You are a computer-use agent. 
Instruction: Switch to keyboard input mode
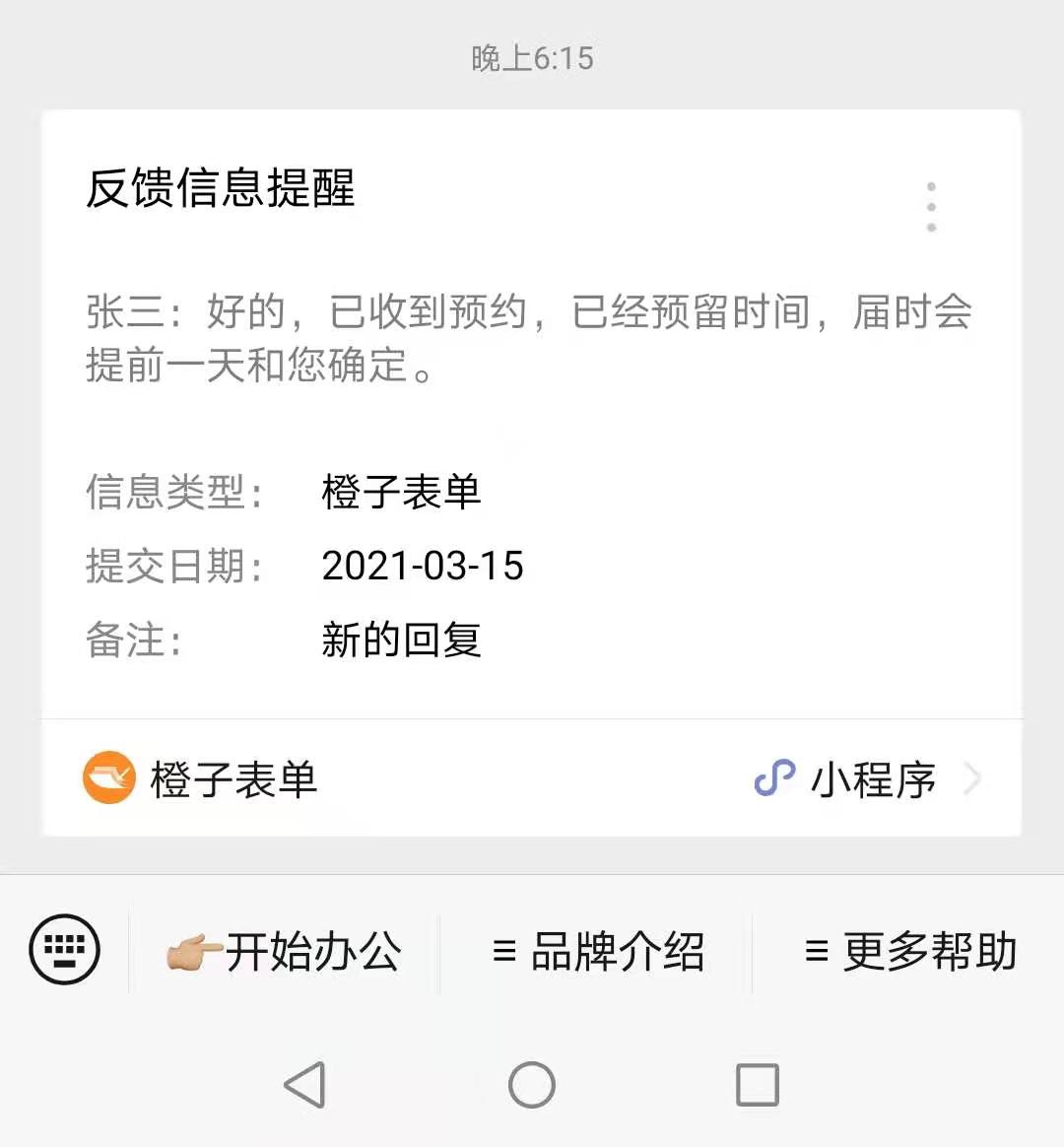tap(65, 950)
